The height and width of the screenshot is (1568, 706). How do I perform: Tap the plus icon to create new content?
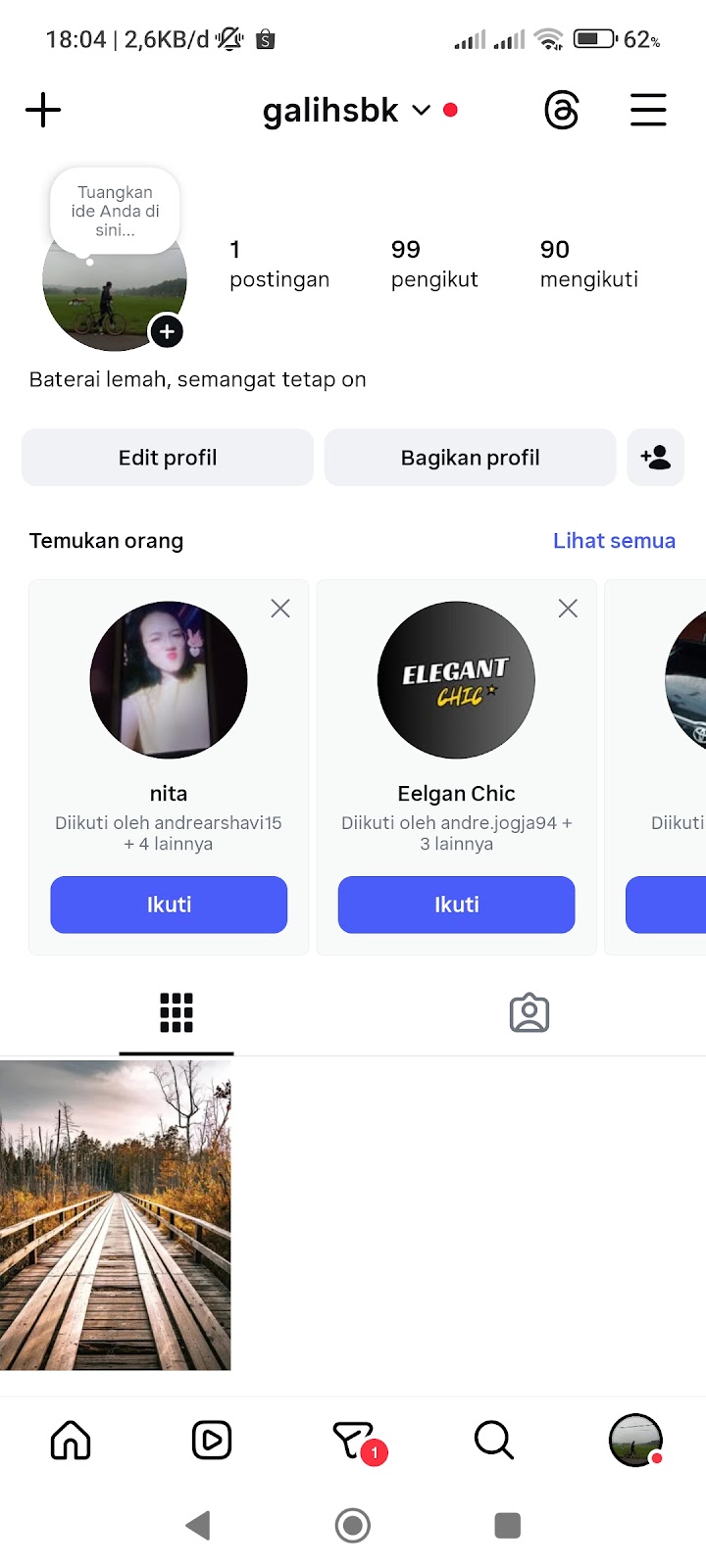[x=43, y=110]
